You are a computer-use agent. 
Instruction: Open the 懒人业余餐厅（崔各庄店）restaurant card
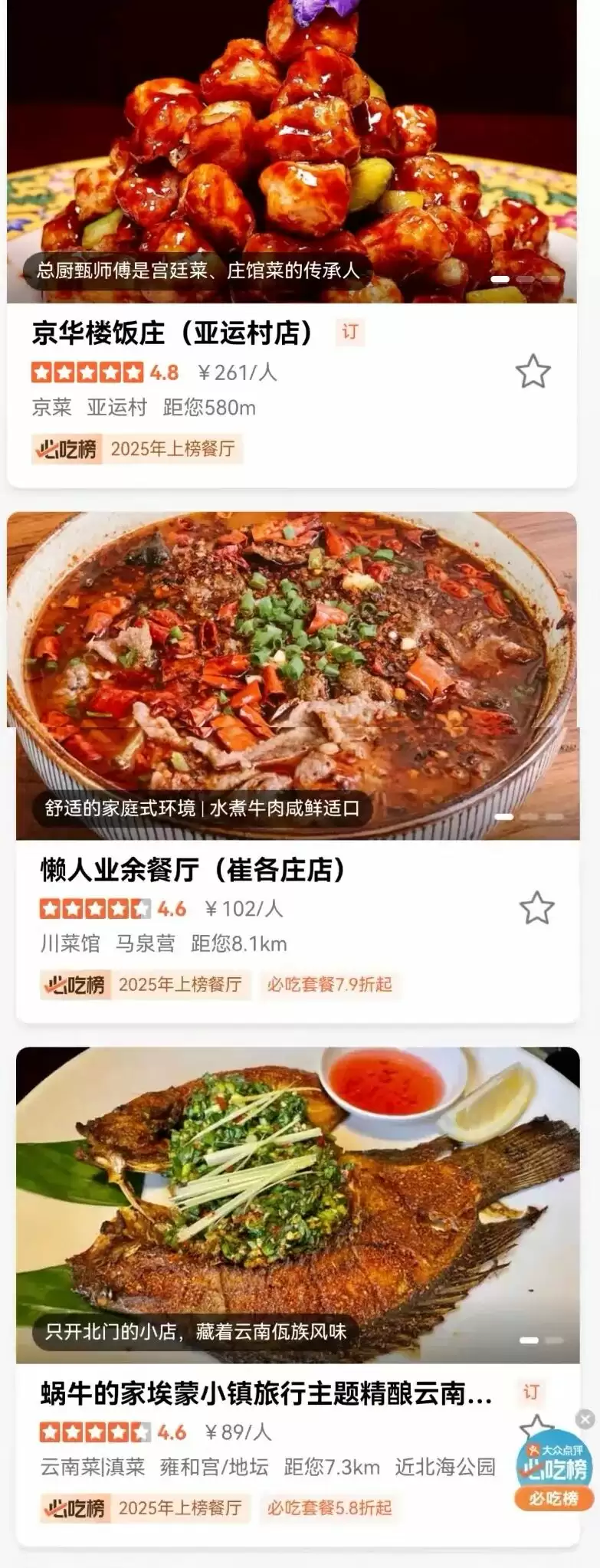[x=193, y=870]
